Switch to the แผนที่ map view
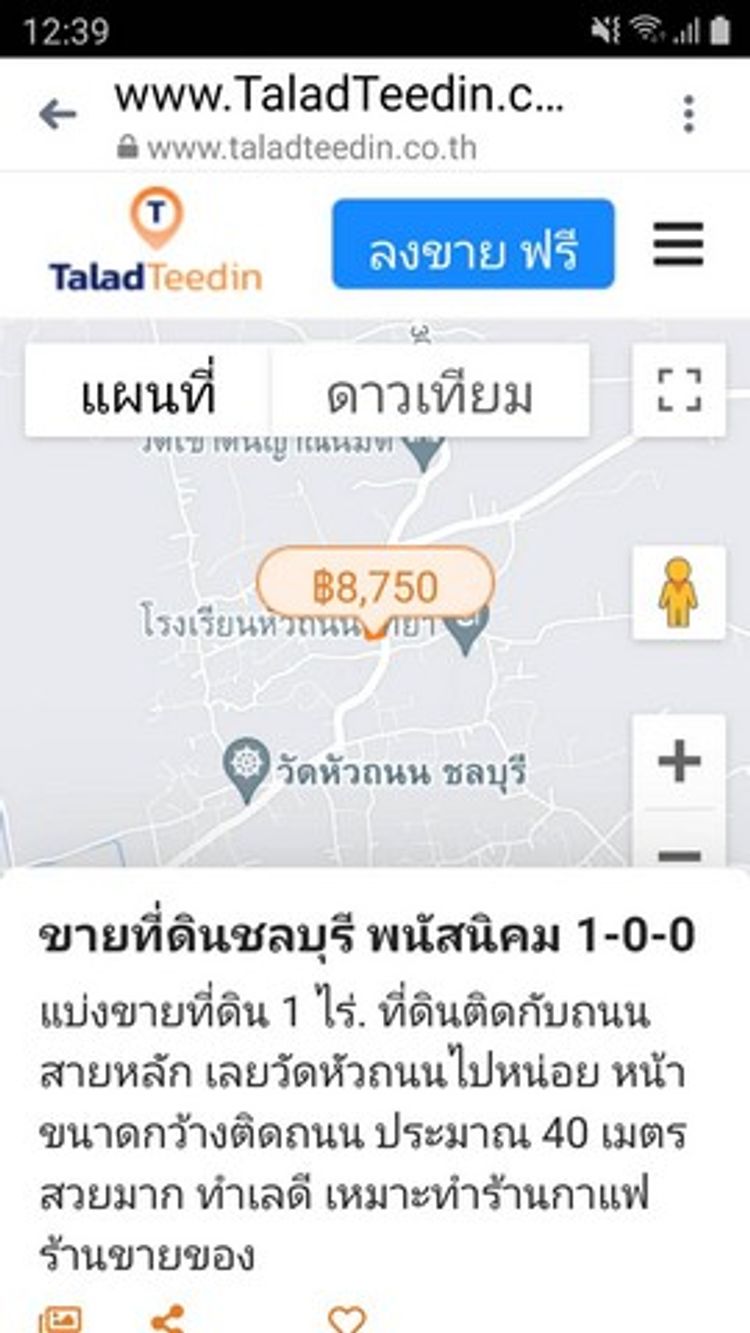Screen dimensions: 750x1333 148,395
